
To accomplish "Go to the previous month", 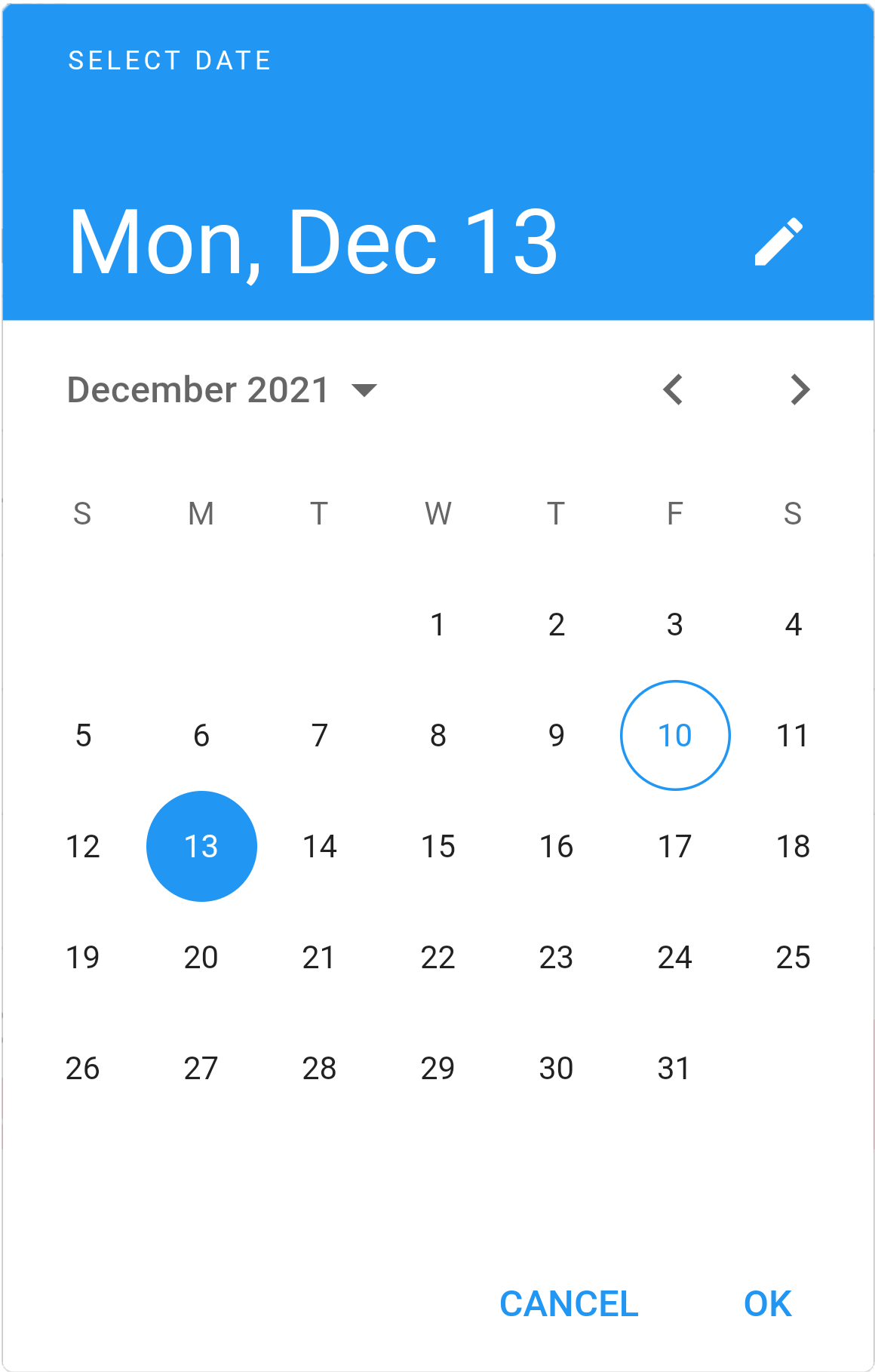I will pyautogui.click(x=673, y=390).
